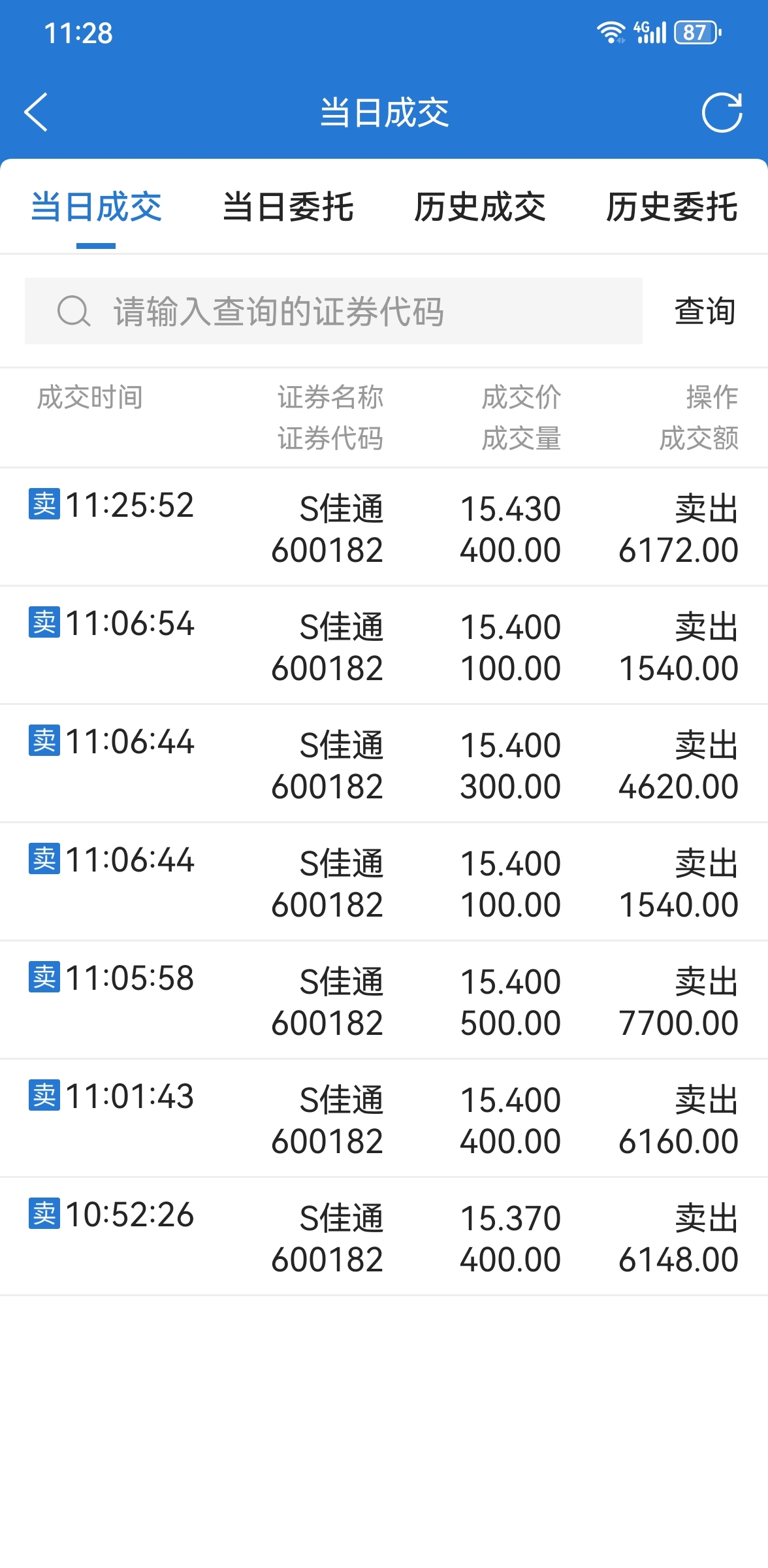This screenshot has width=768, height=1568.
Task: Open the 11:25:52 sell transaction row
Action: click(x=384, y=527)
